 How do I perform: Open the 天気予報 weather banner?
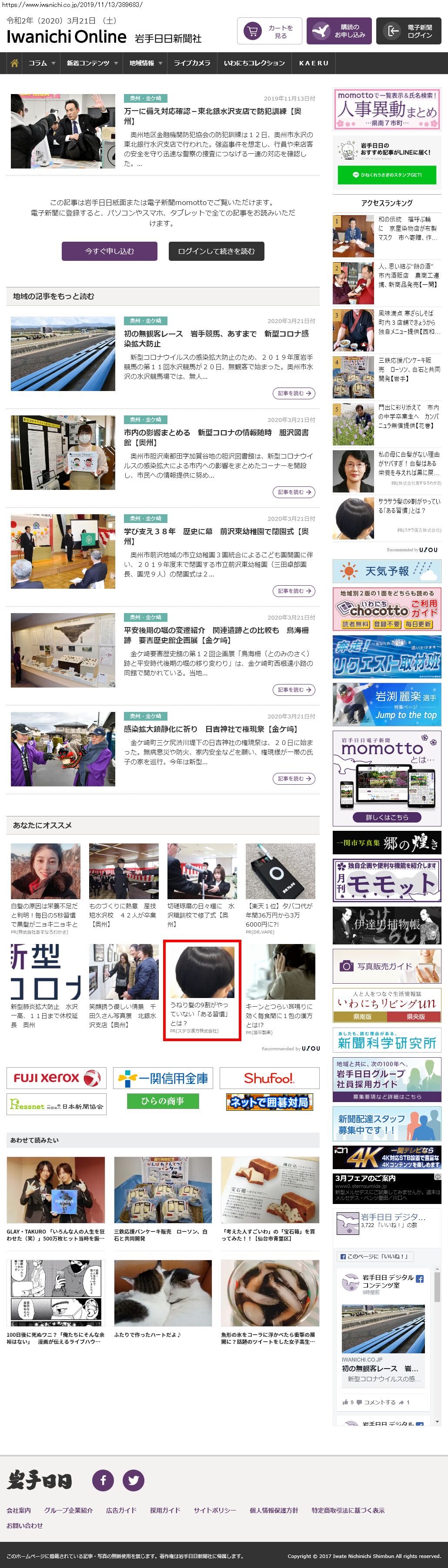click(387, 571)
